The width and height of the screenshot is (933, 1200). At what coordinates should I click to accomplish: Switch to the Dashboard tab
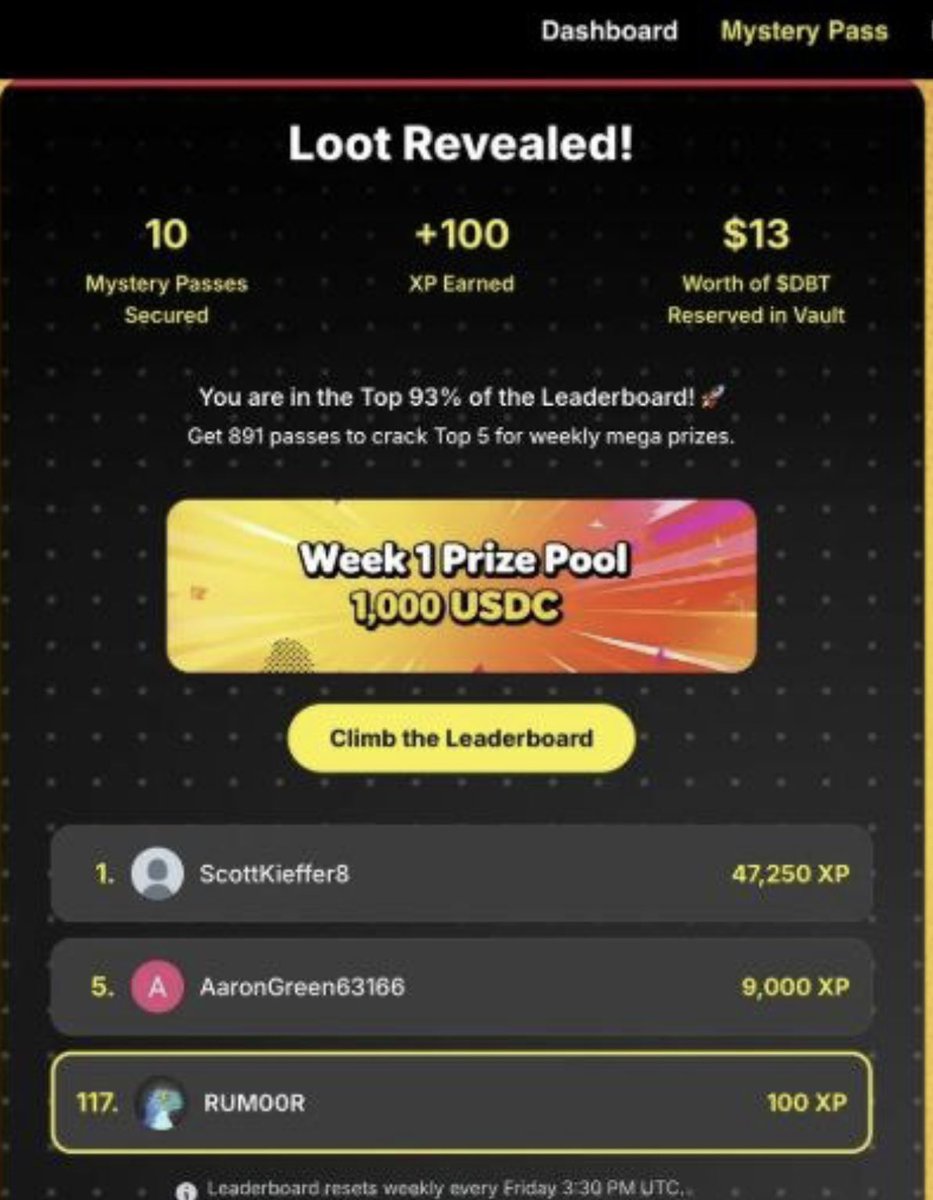[x=609, y=31]
